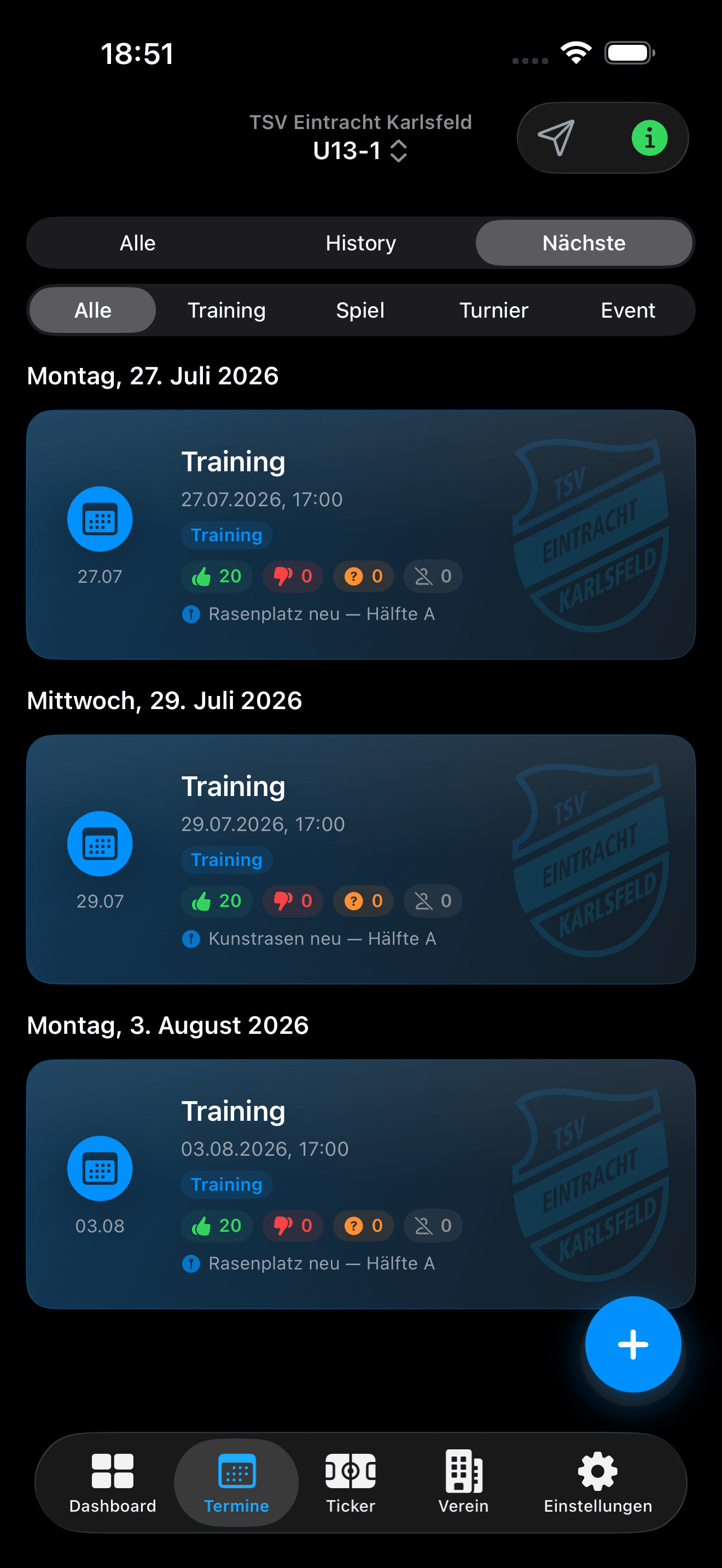Open the Verein tab
The image size is (722, 1568).
(x=463, y=1482)
